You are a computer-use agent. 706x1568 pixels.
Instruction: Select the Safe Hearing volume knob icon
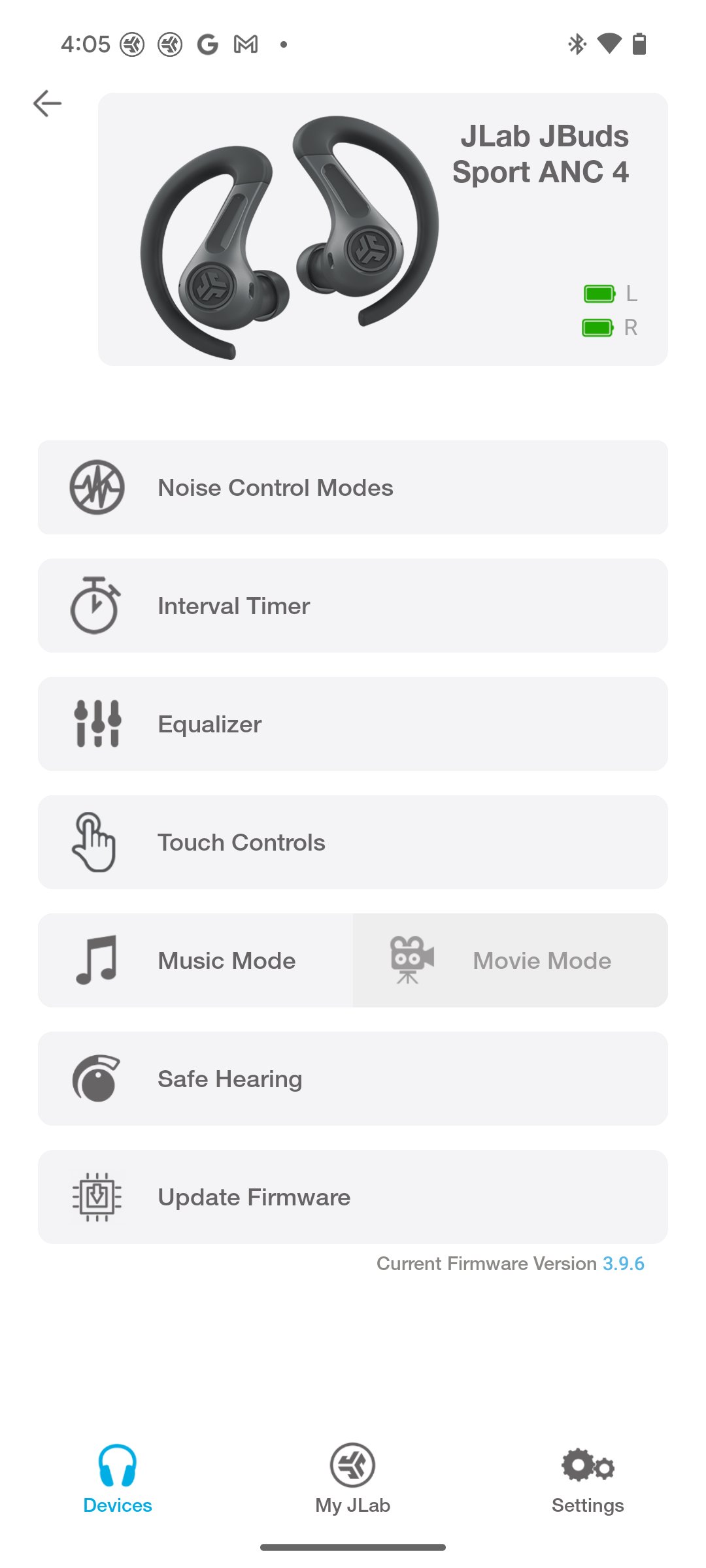click(95, 1078)
